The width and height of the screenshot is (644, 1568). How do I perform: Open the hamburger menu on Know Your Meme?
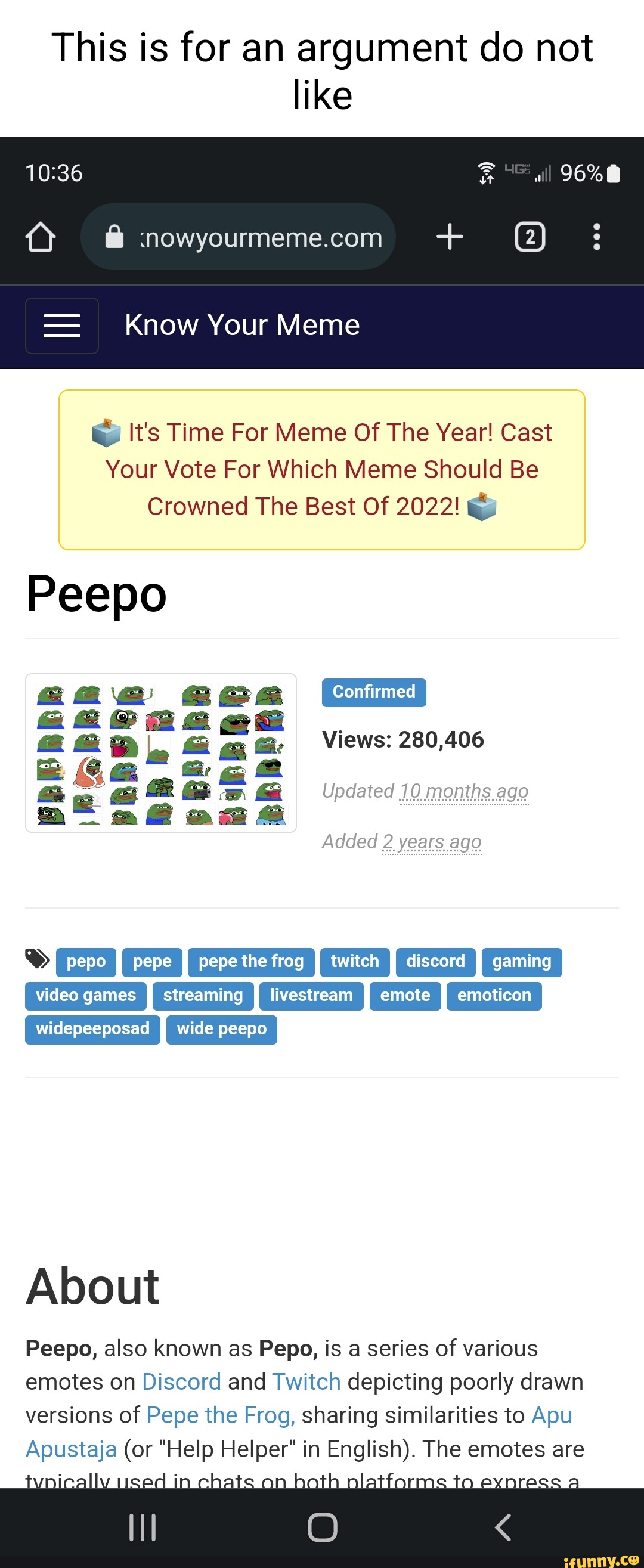(x=61, y=325)
